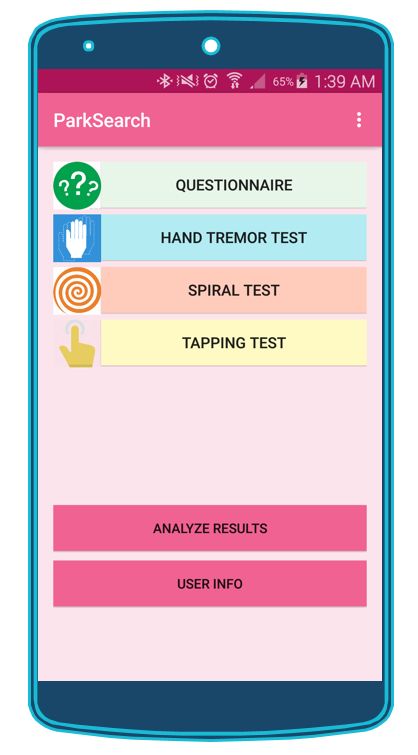This screenshot has height=755, width=418.
Task: Open the Tapping Test
Action: [x=234, y=343]
